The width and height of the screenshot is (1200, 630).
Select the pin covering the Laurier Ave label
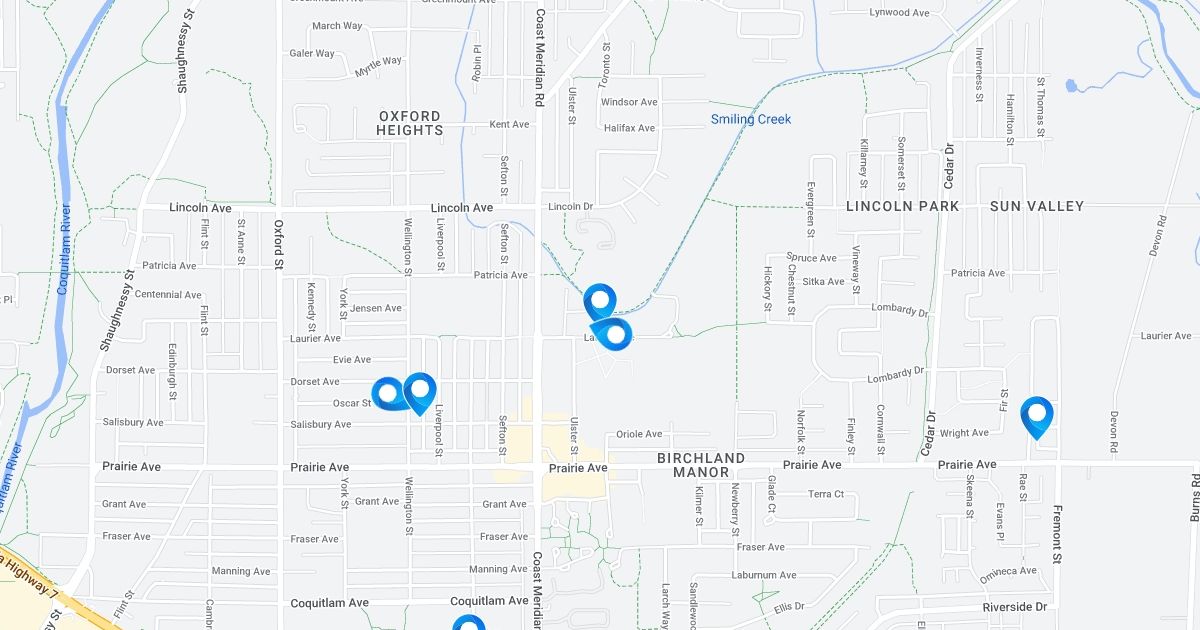(614, 334)
